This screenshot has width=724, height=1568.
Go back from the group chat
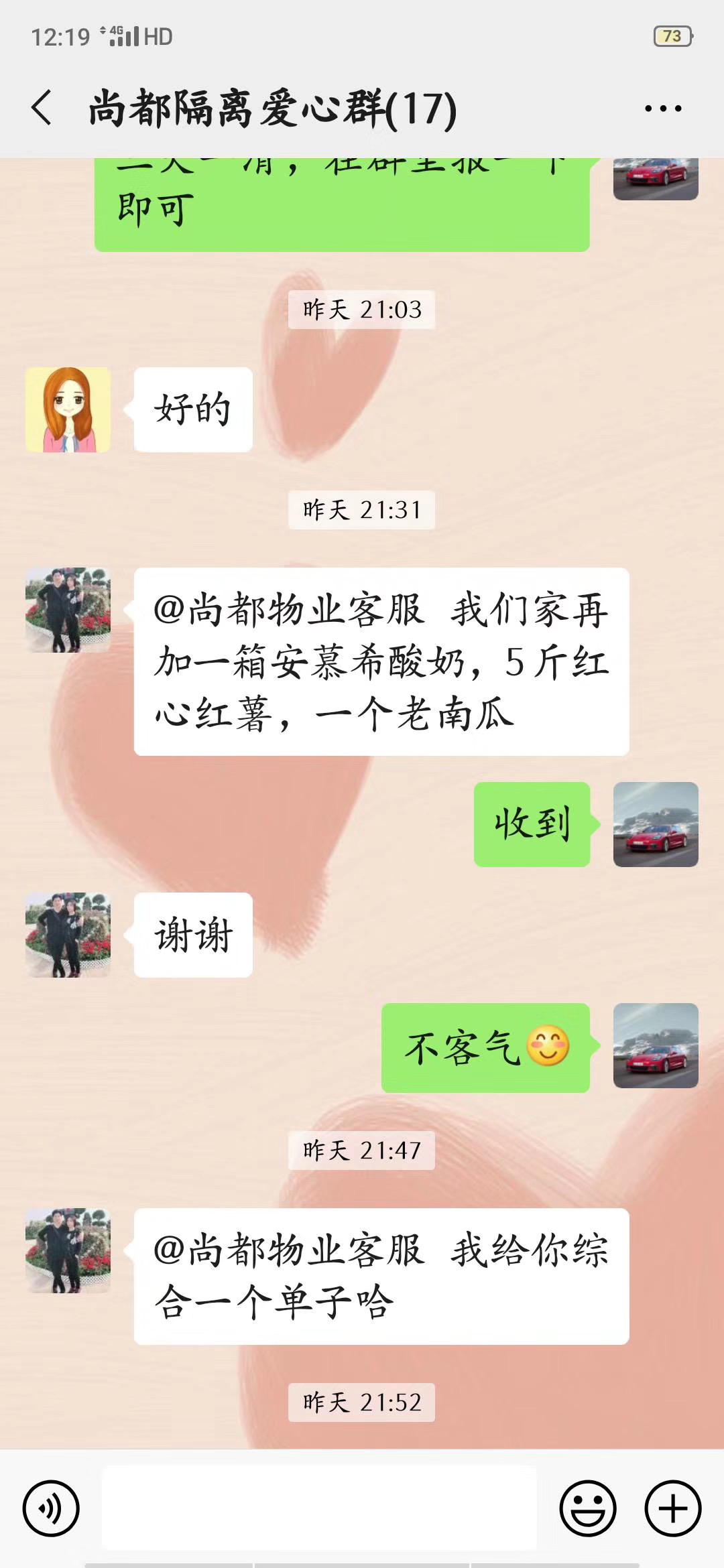42,108
